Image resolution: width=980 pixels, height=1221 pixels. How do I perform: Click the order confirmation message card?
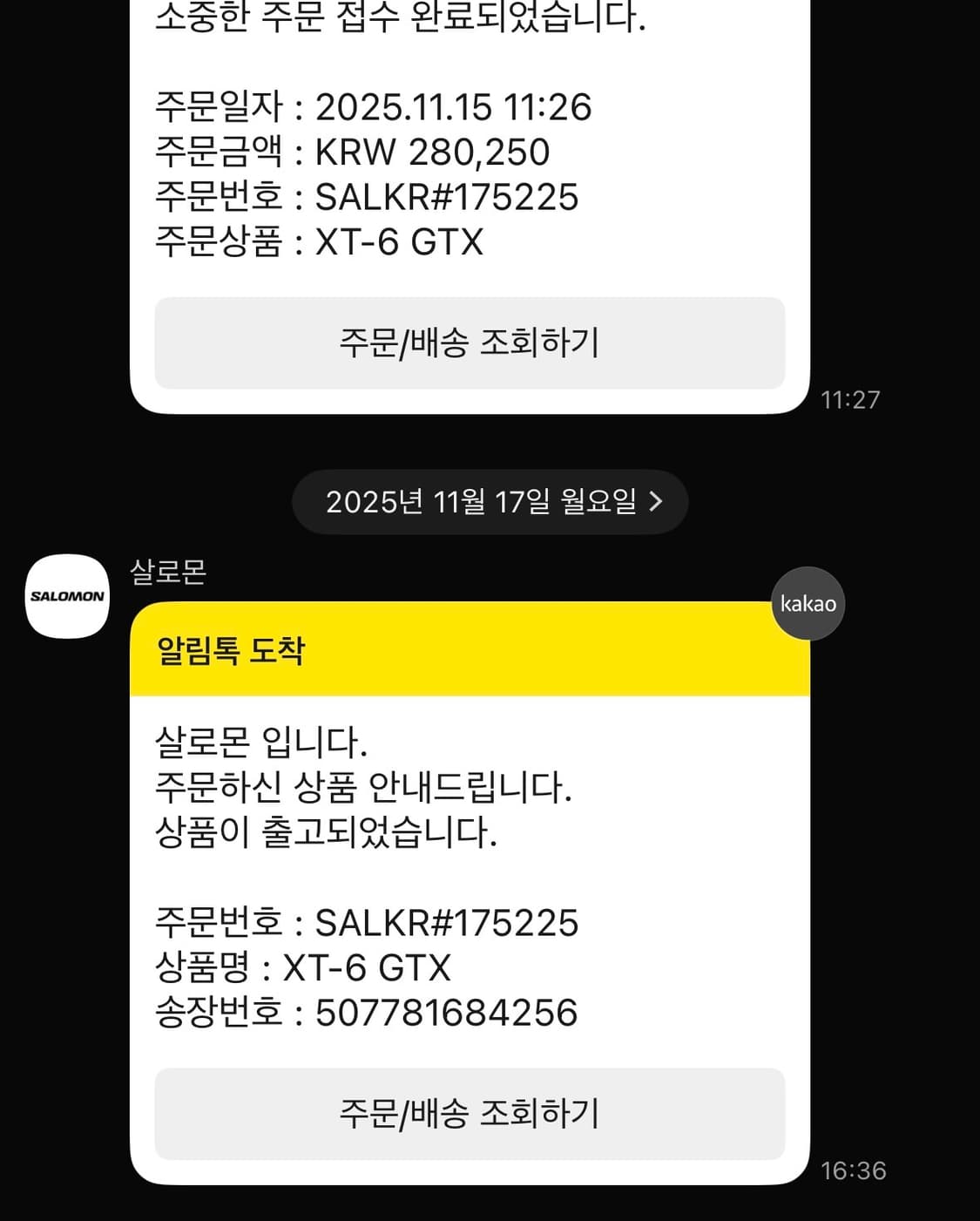[469, 200]
